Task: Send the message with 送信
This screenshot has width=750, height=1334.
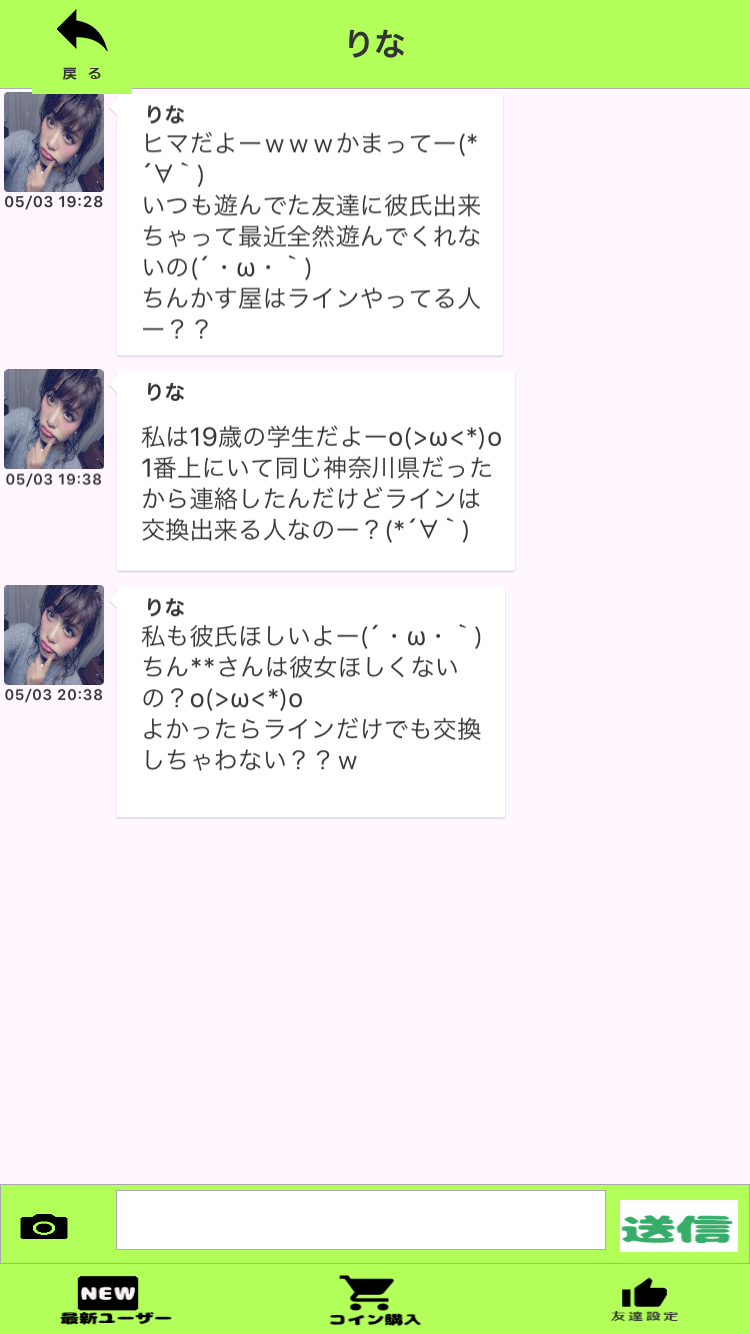Action: point(678,1226)
